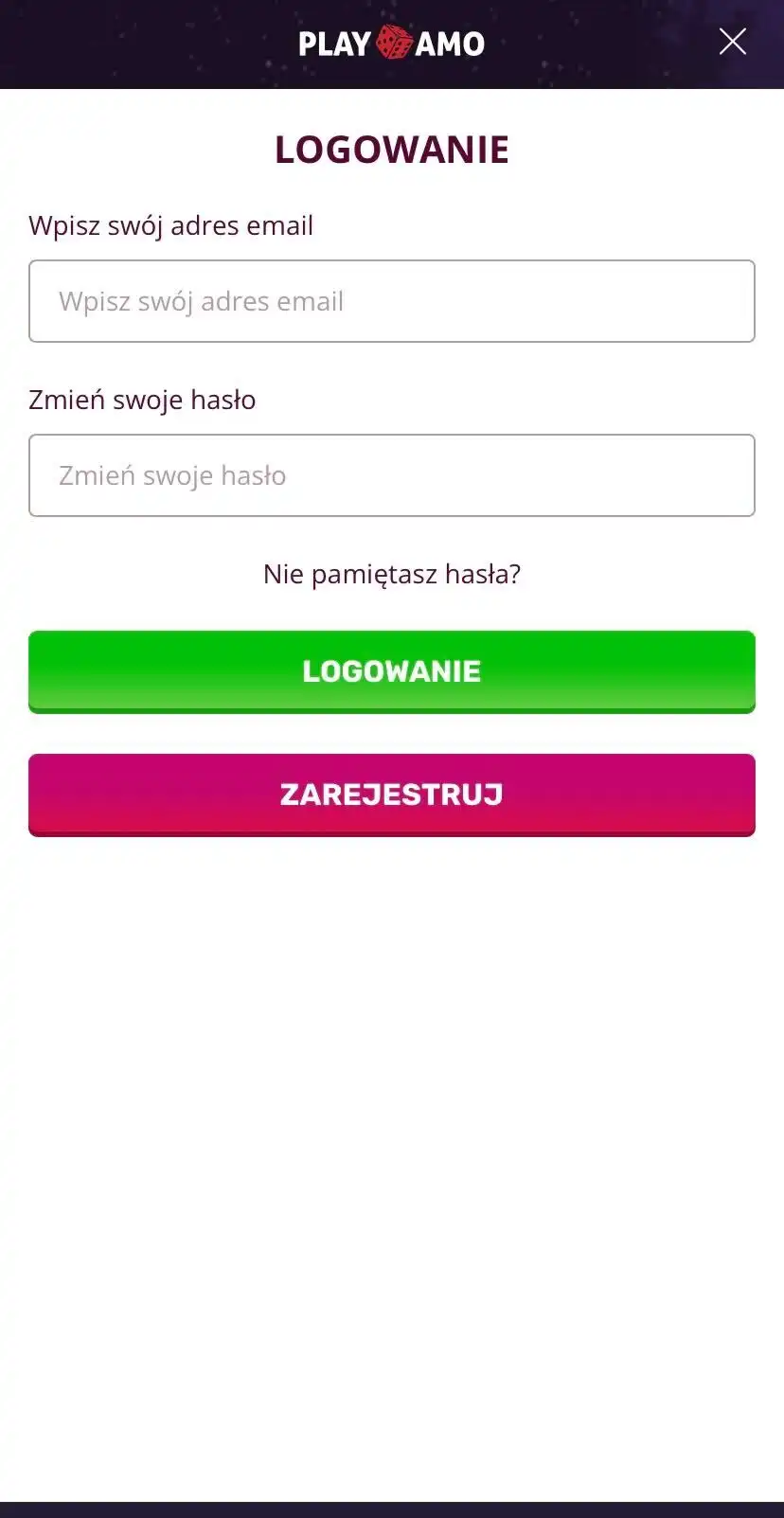
Task: Tap the password input field
Action: (x=391, y=475)
